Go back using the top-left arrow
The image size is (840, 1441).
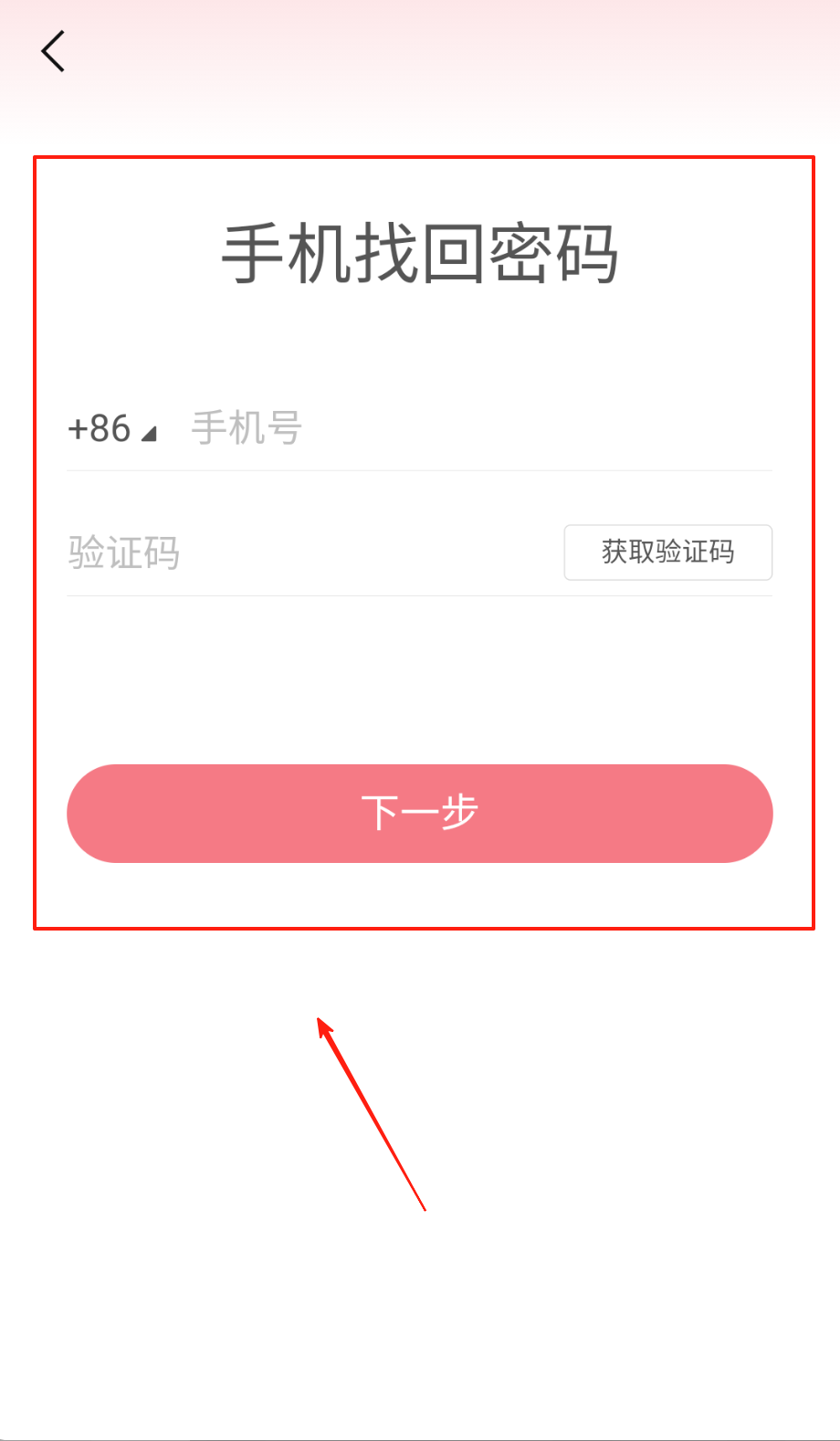point(53,51)
